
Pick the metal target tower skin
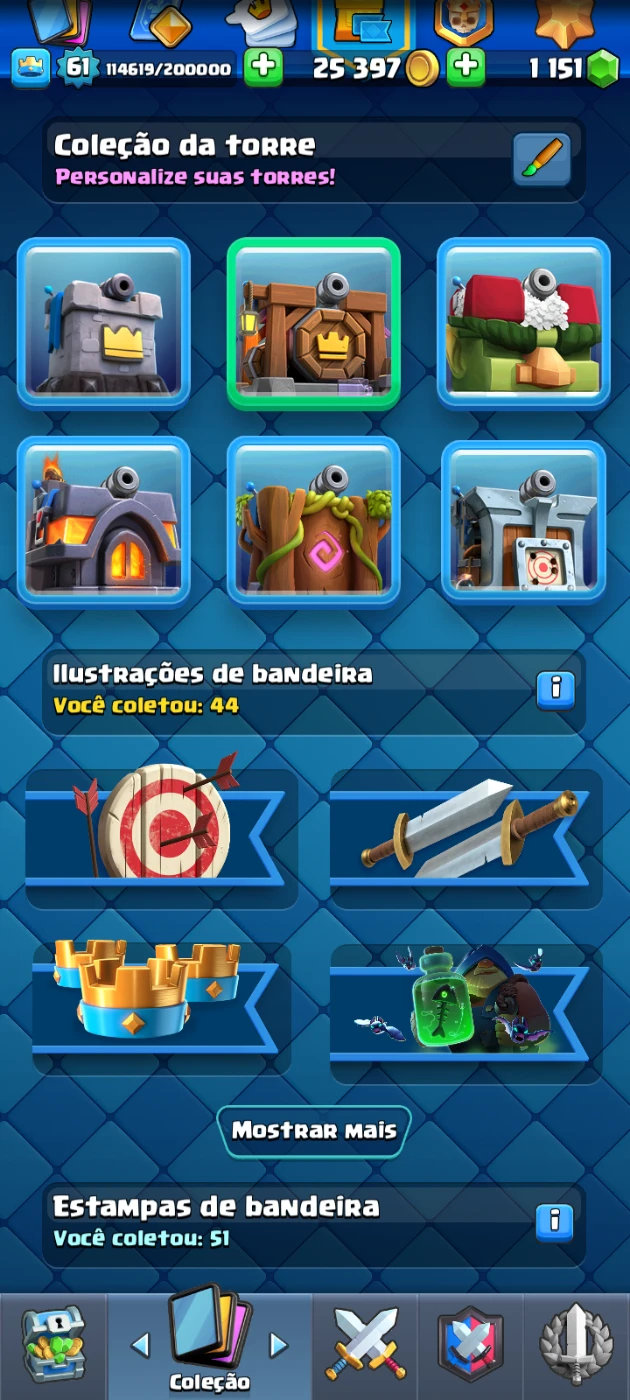point(523,520)
